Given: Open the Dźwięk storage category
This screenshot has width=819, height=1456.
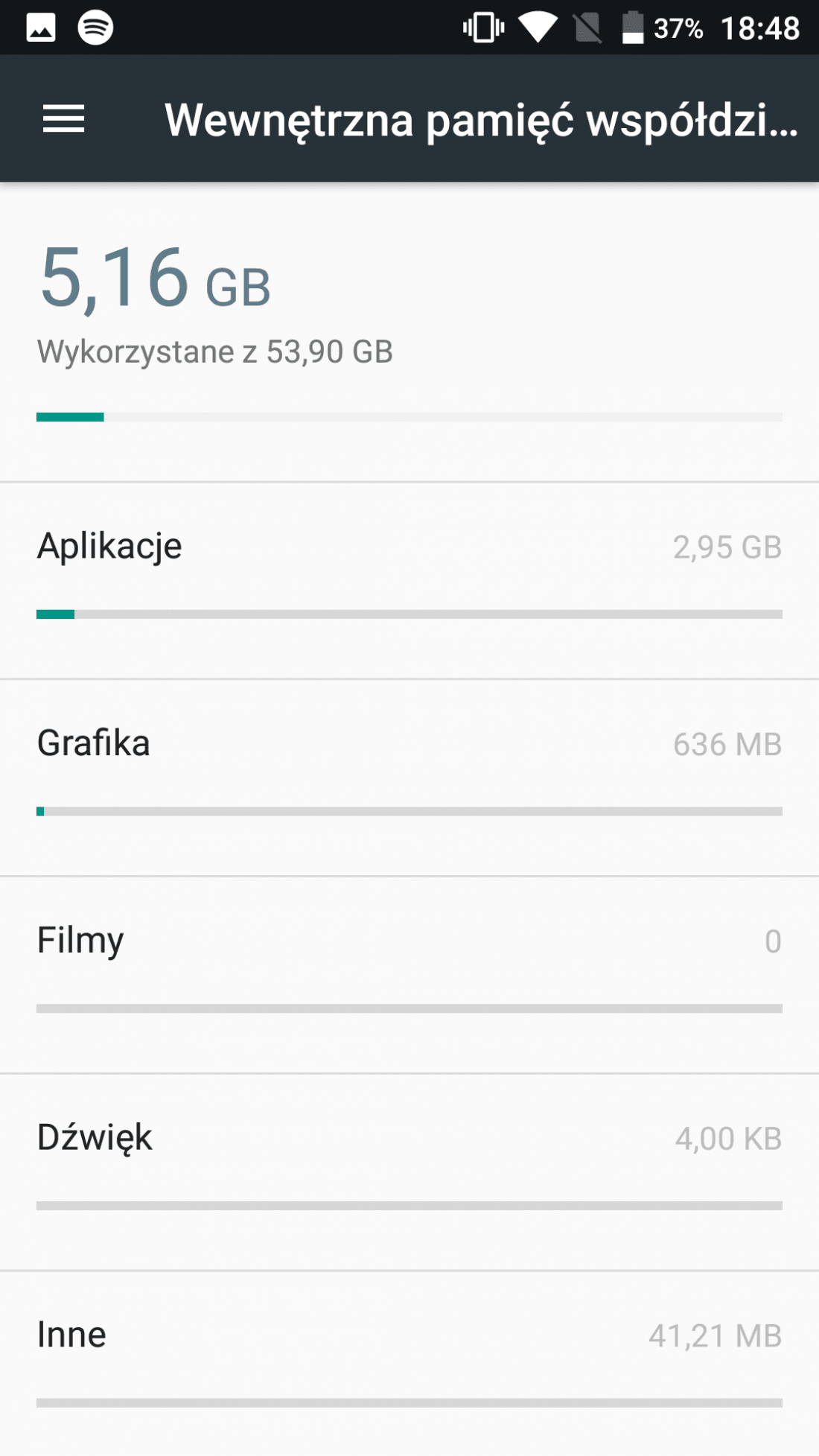Looking at the screenshot, I should (409, 1172).
